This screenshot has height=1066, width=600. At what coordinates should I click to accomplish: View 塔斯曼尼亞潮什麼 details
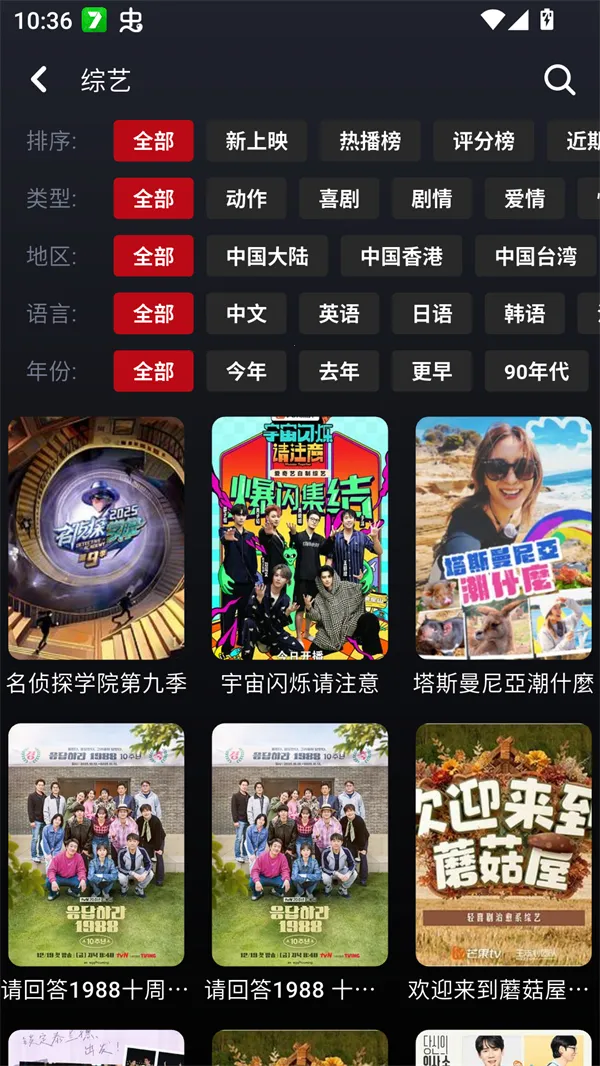click(503, 539)
